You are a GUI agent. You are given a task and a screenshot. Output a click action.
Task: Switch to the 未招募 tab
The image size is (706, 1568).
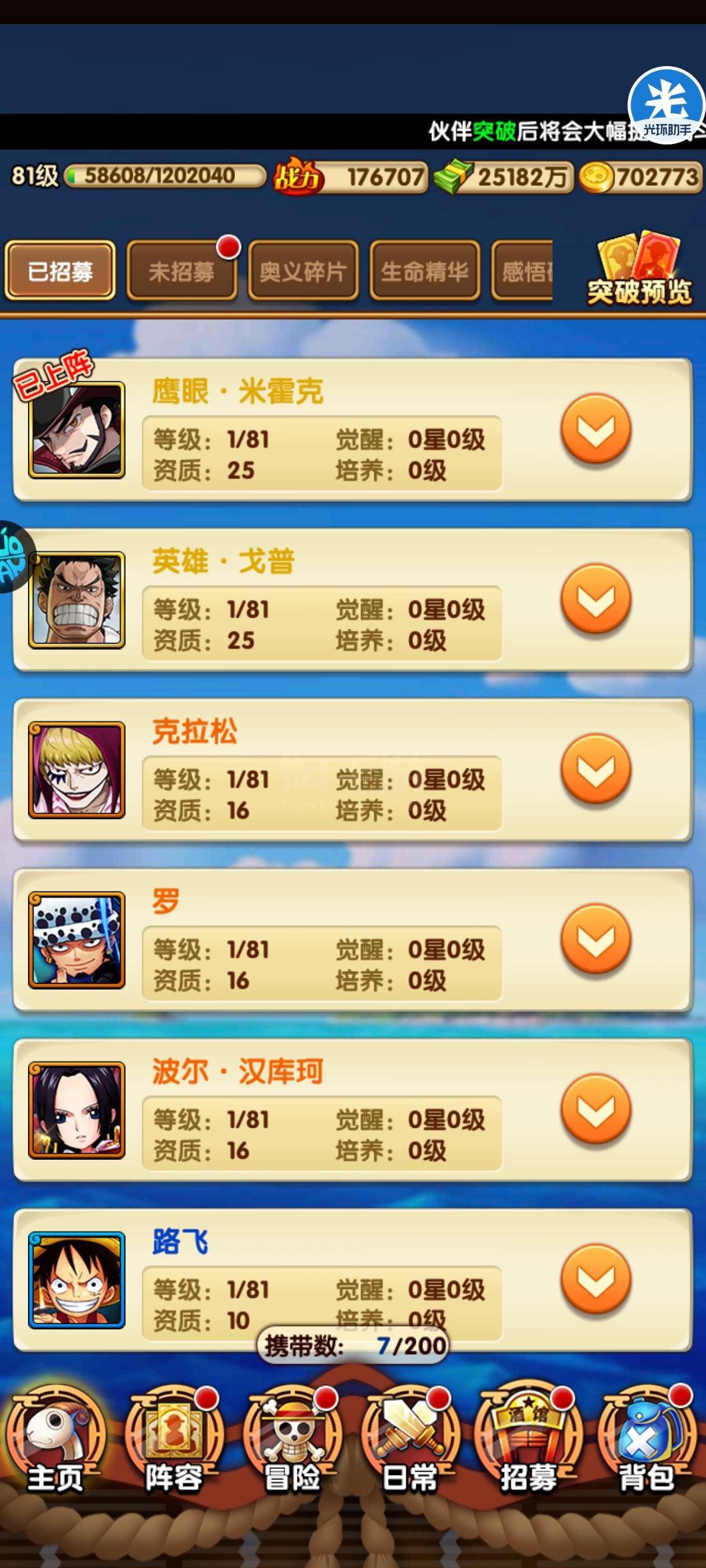(x=182, y=271)
